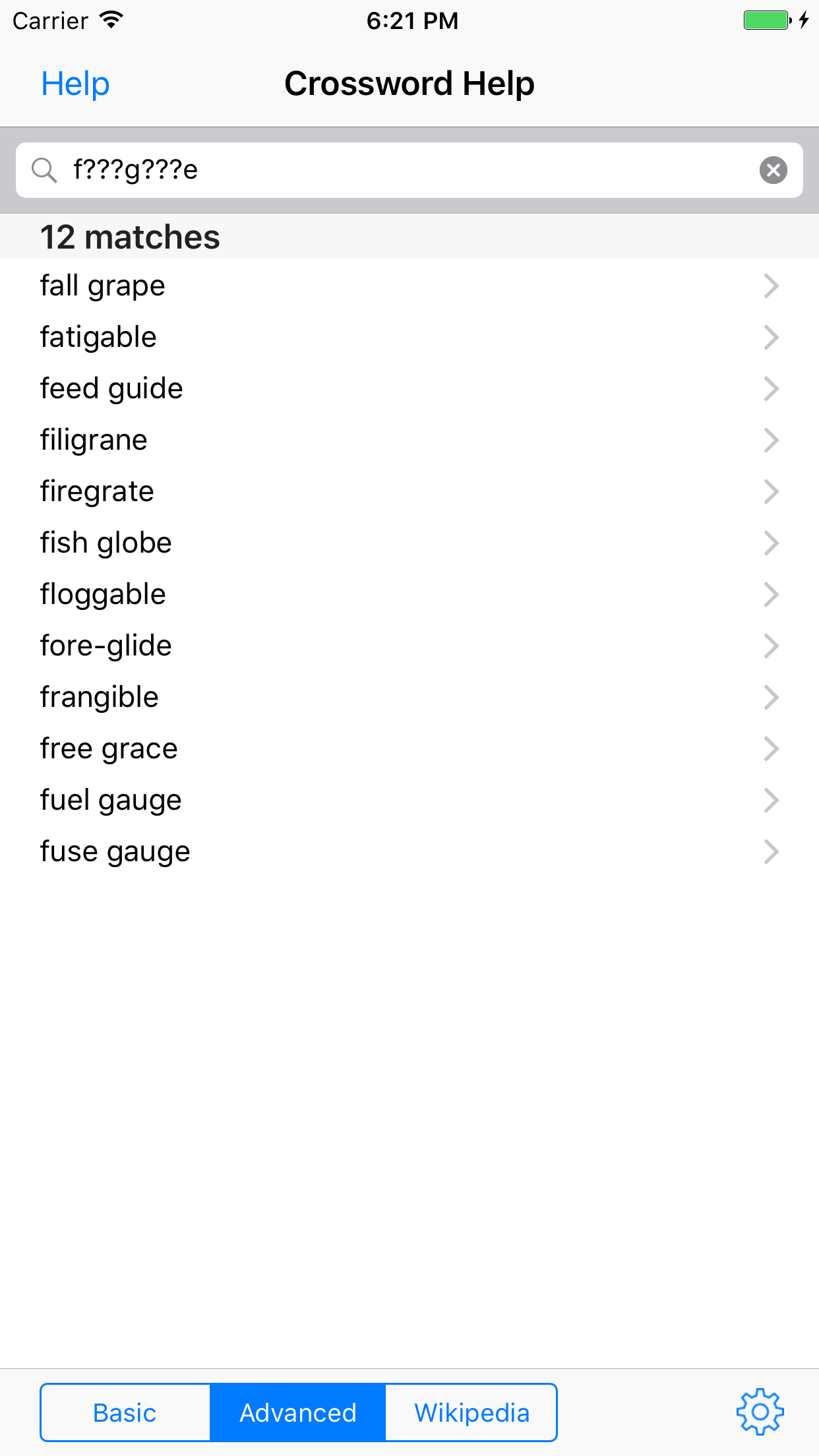This screenshot has width=819, height=1456.
Task: Open Help
Action: [x=75, y=83]
